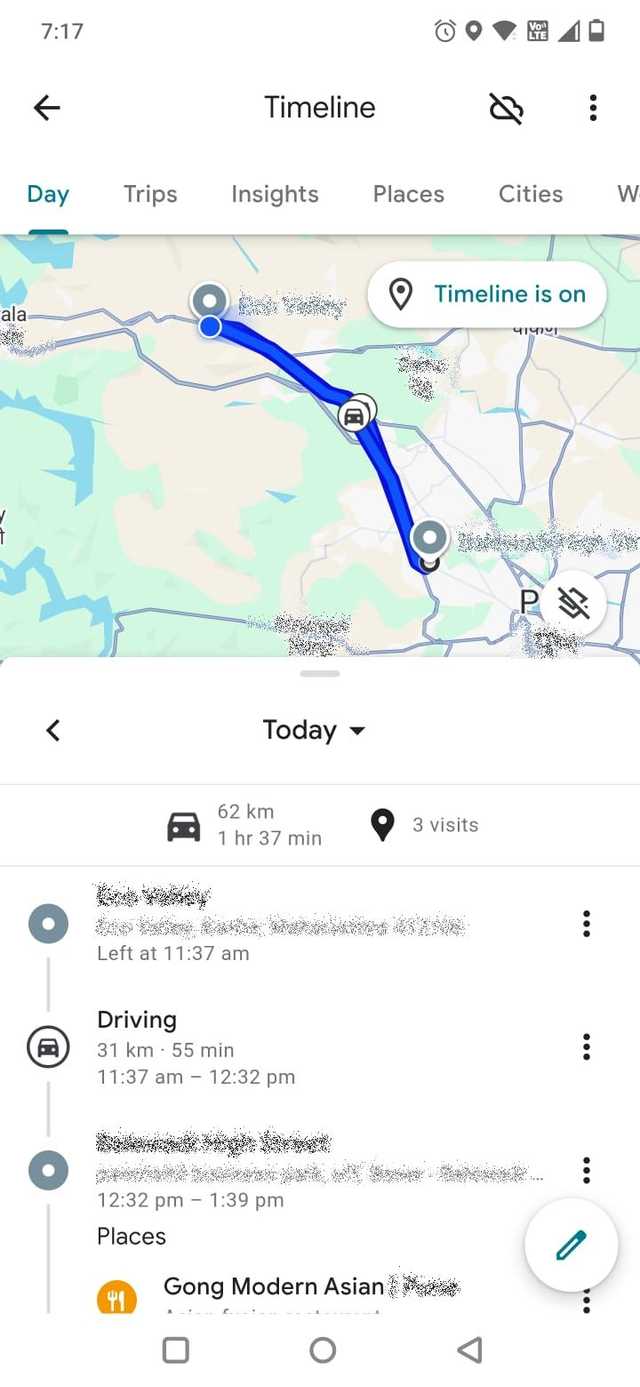Open options for the Driving segment
640x1387 pixels.
pos(586,1047)
